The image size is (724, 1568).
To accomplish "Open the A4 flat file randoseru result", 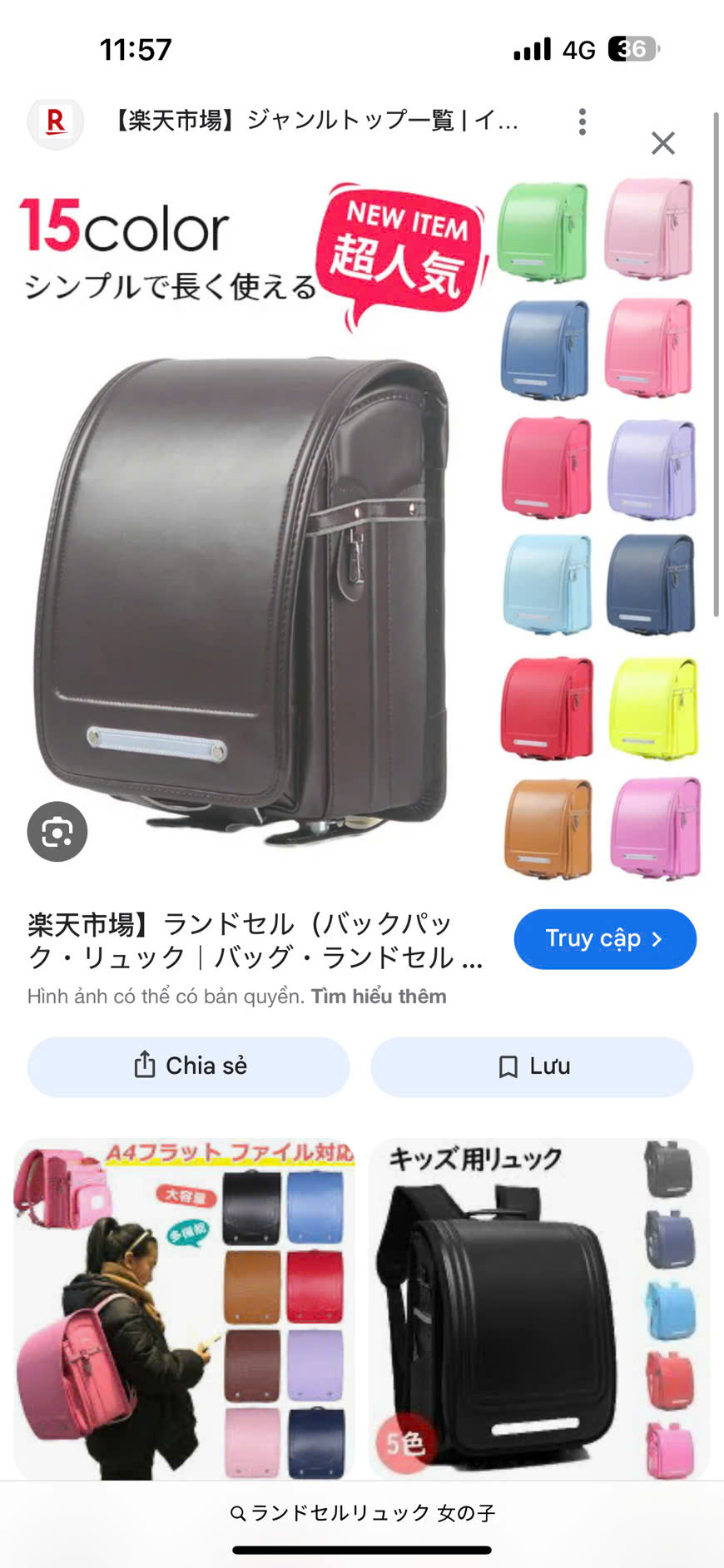I will click(184, 1308).
